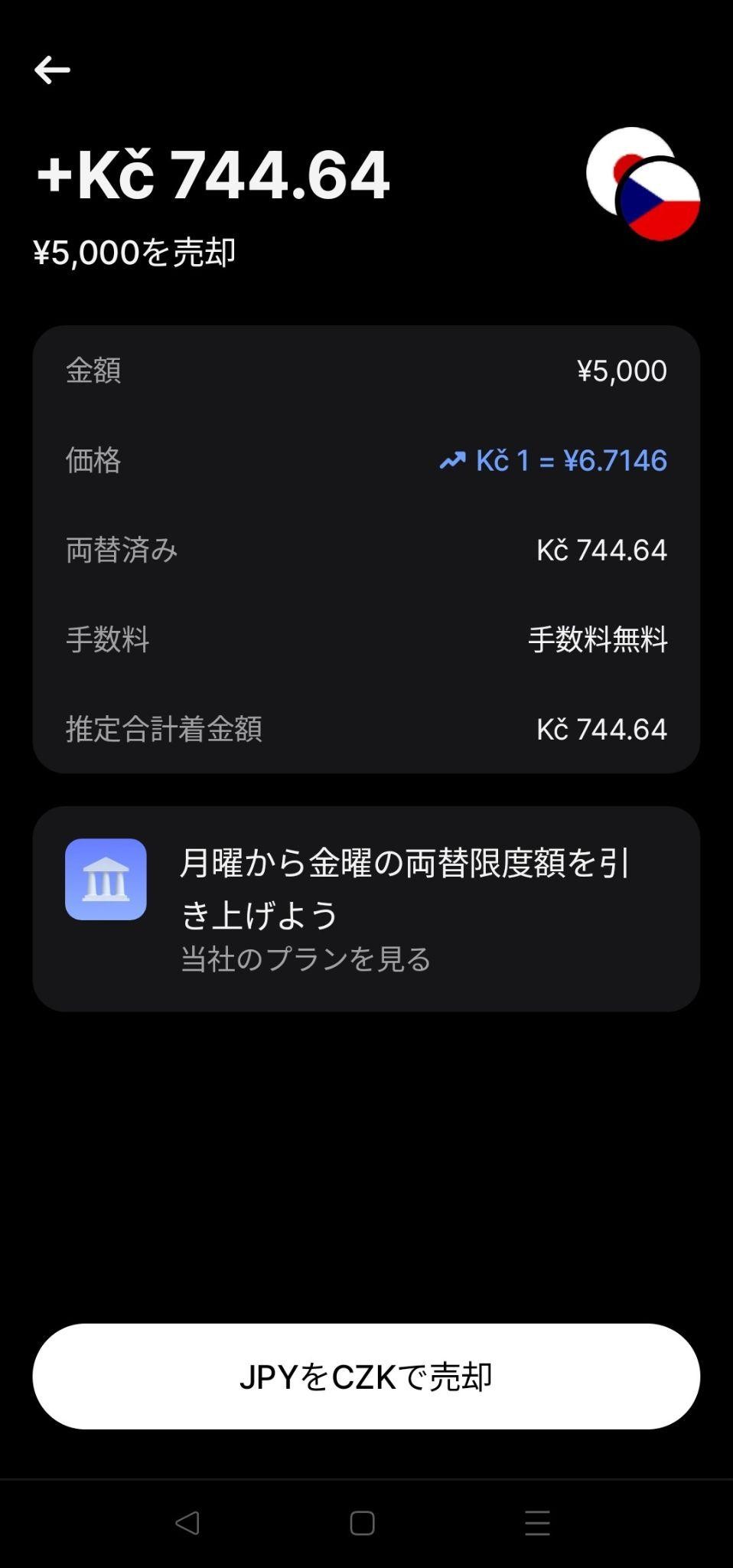Go back with the top-left arrow
The height and width of the screenshot is (1568, 733).
52,70
